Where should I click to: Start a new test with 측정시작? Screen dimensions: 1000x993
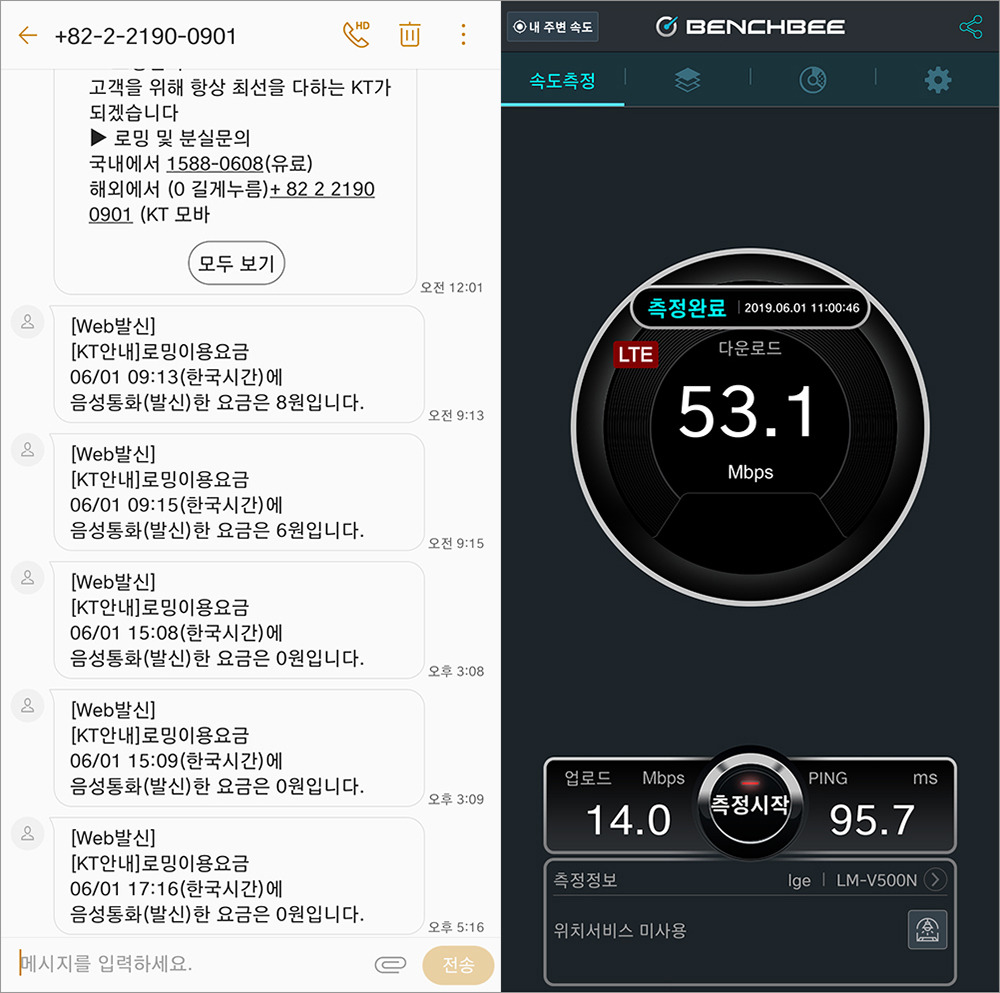point(750,804)
